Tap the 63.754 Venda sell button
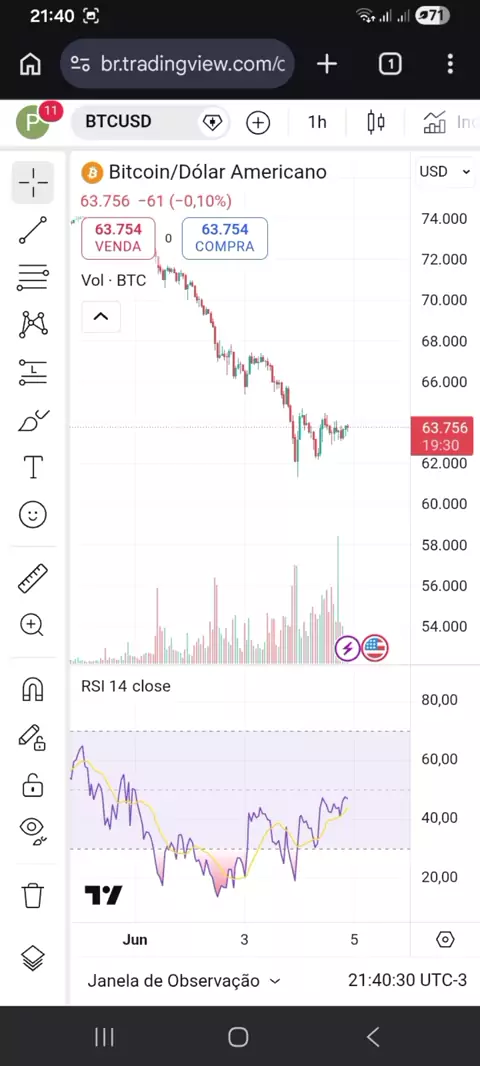Screen dimensions: 480x1066 (x=118, y=239)
